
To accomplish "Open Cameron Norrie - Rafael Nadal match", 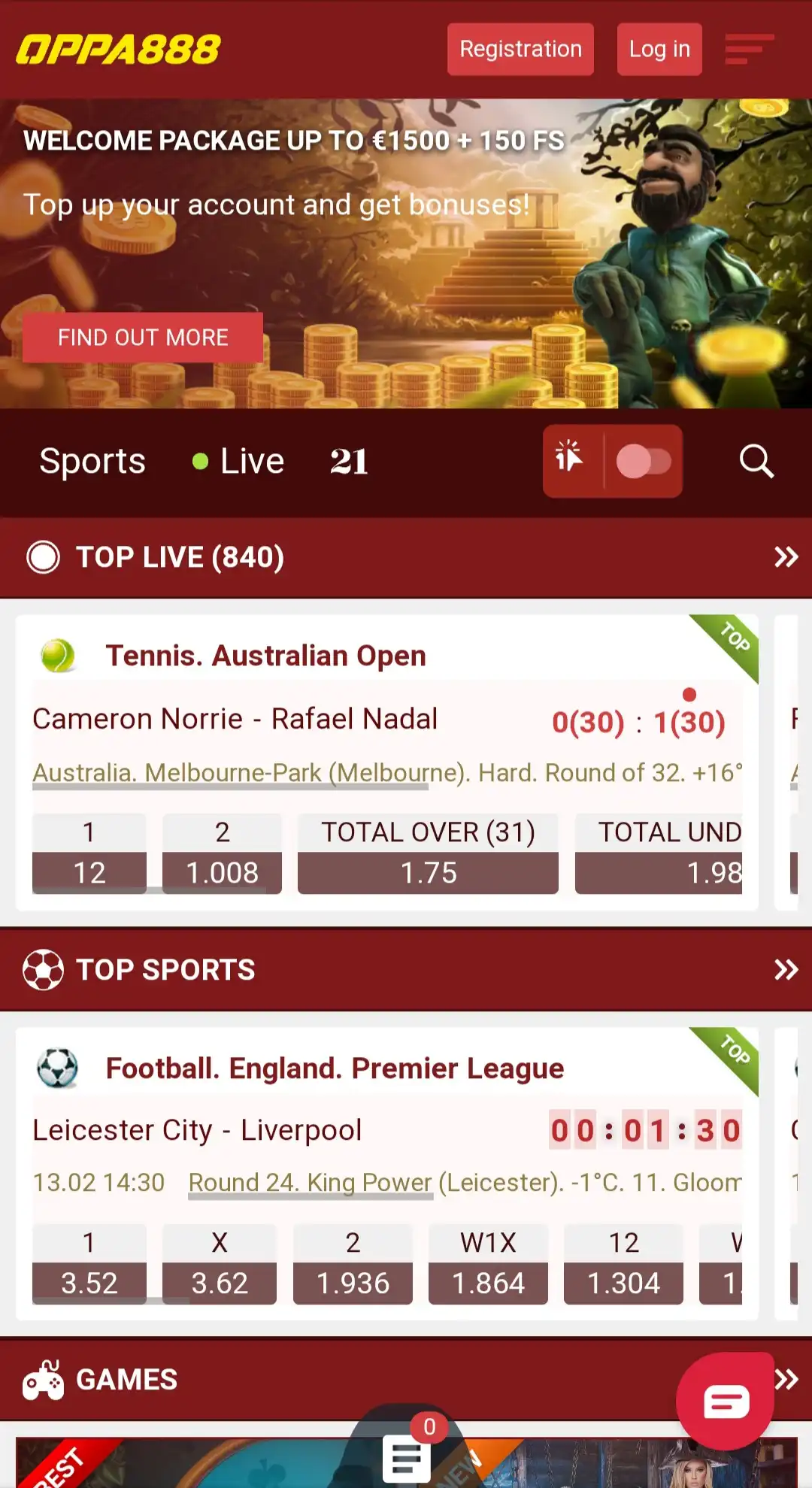I will (235, 720).
